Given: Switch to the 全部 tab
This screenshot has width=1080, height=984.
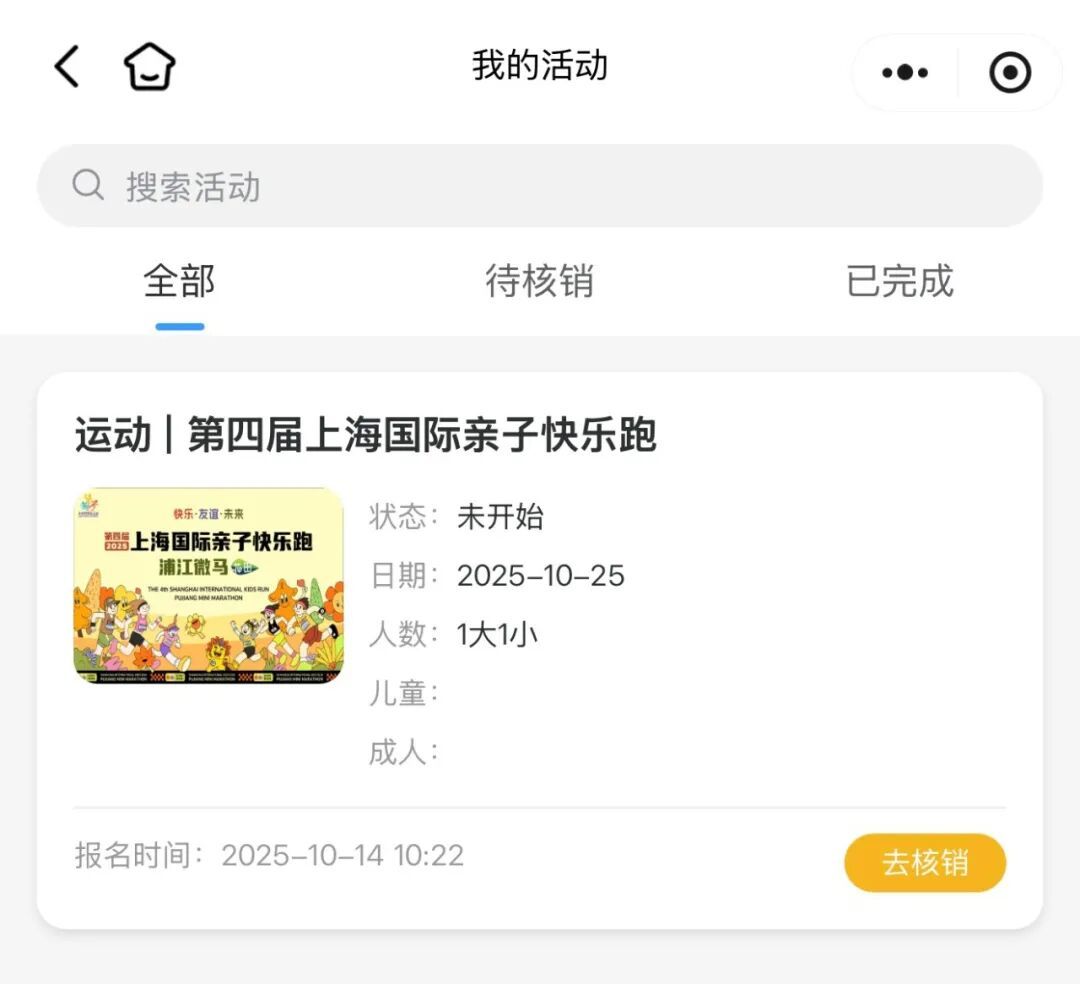Looking at the screenshot, I should click(180, 282).
